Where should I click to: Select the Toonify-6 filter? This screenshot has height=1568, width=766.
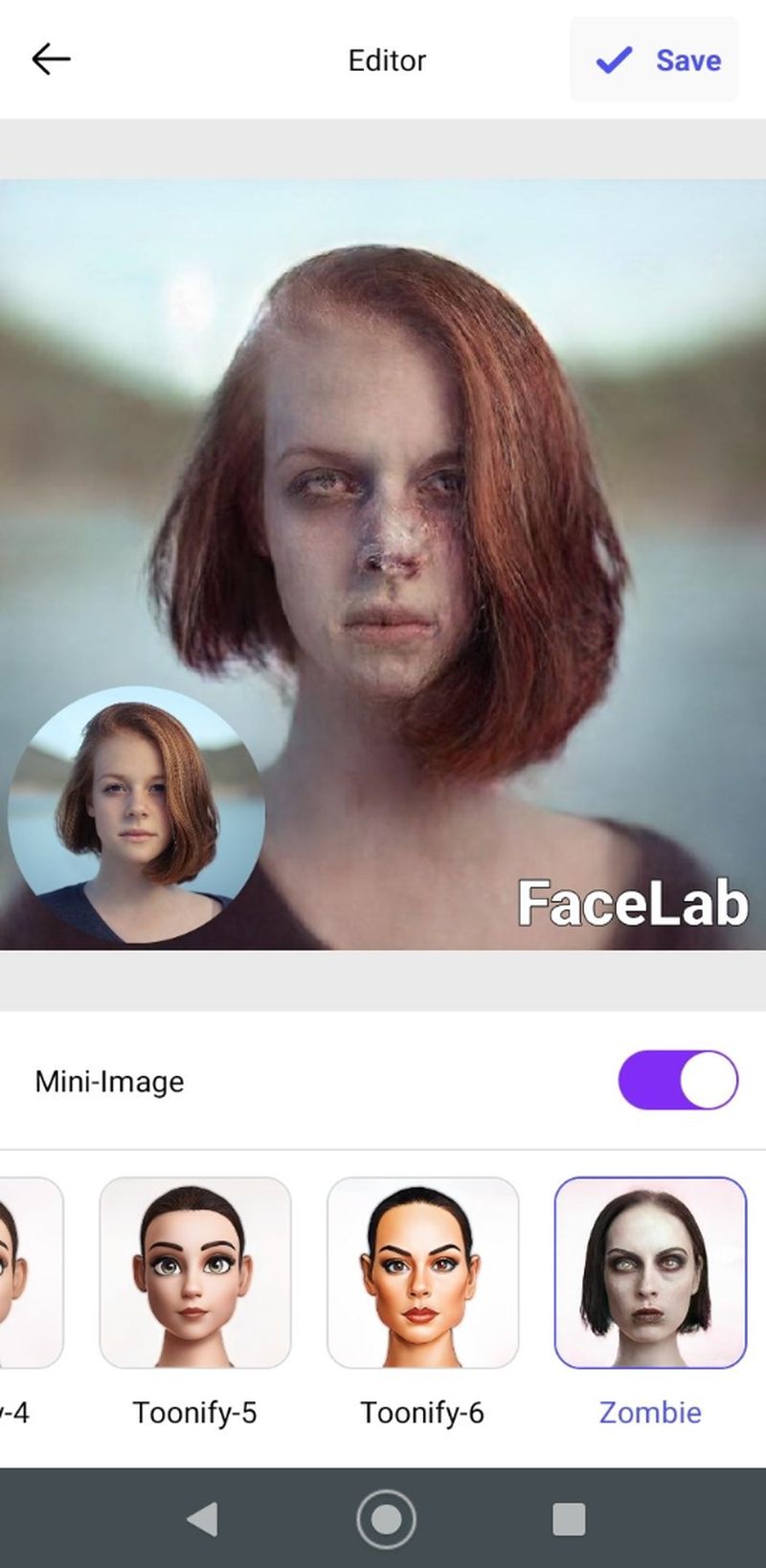[x=422, y=1273]
